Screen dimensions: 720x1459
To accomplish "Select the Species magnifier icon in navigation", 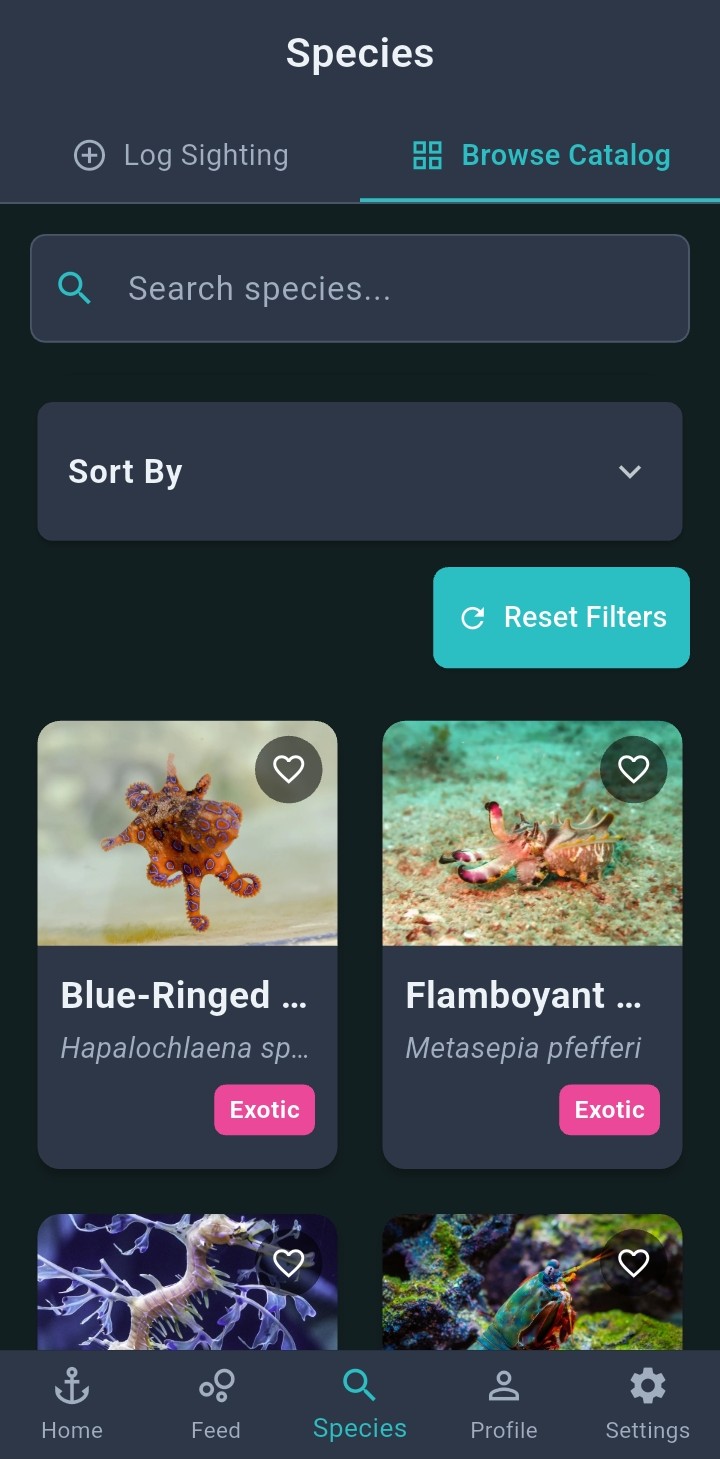I will (359, 1387).
